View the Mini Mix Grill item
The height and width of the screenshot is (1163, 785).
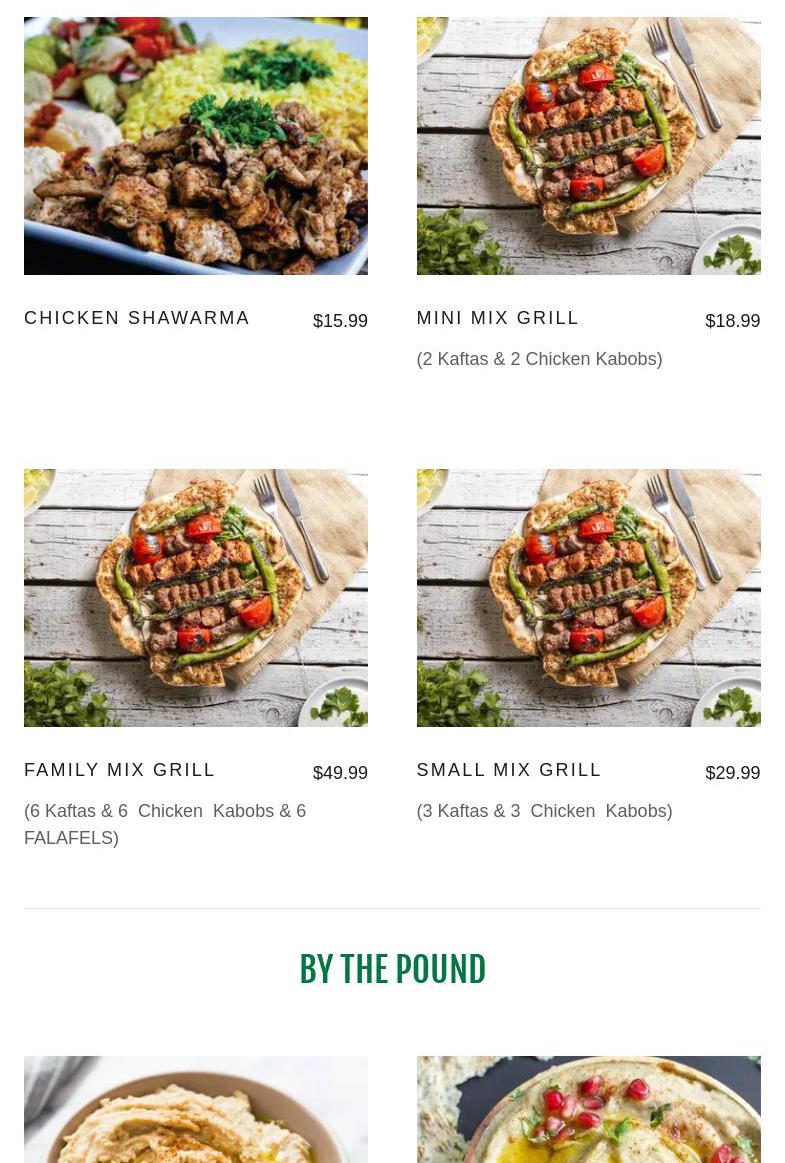[498, 318]
